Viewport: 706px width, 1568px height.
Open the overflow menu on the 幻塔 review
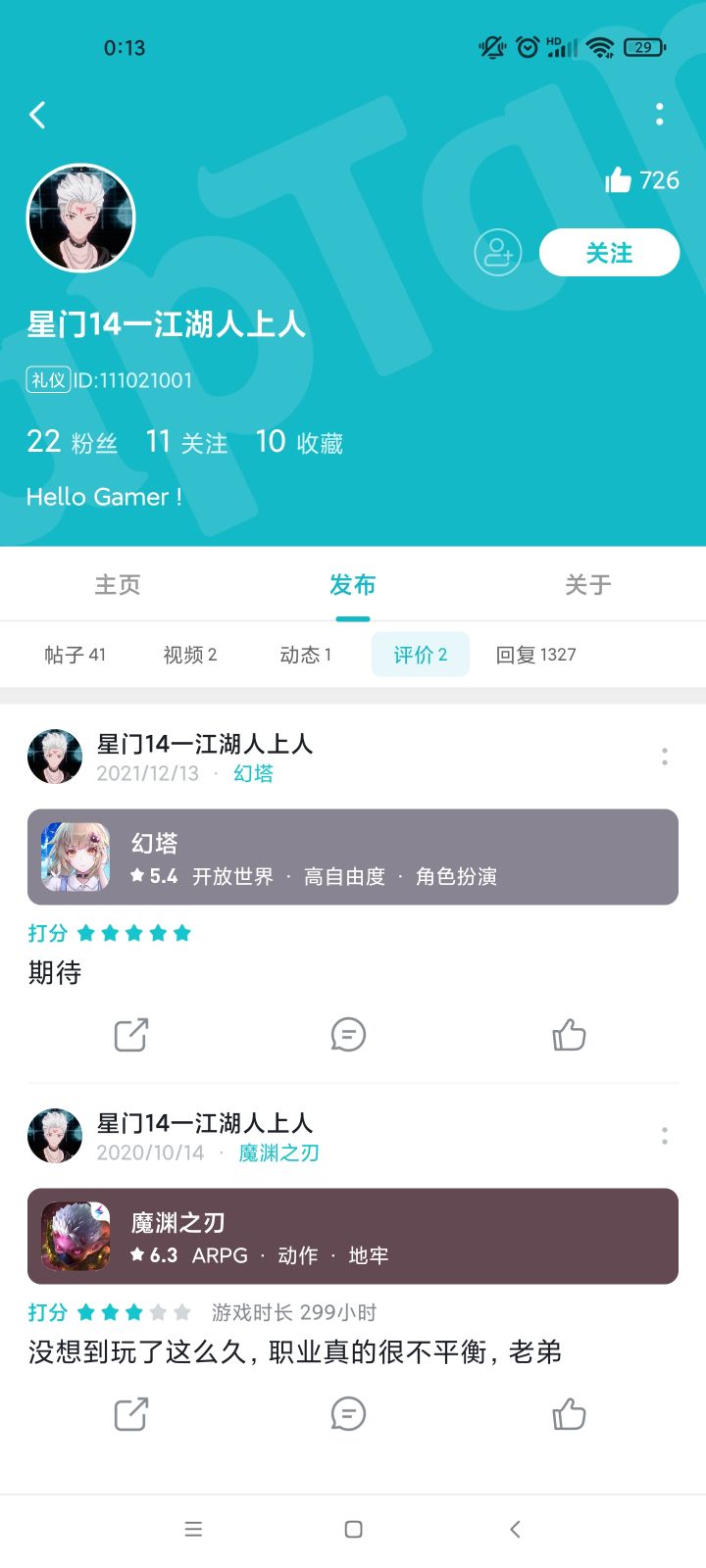click(664, 757)
